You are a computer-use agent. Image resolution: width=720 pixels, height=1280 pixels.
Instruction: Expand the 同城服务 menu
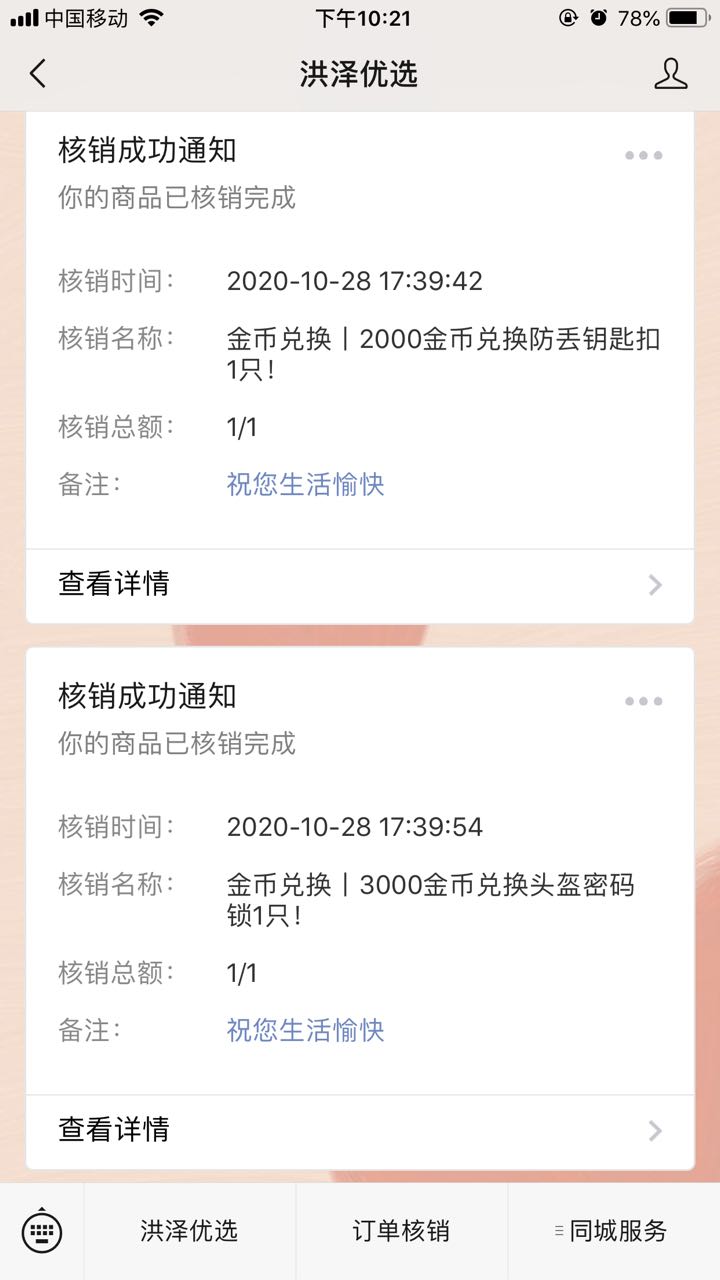coord(613,1231)
